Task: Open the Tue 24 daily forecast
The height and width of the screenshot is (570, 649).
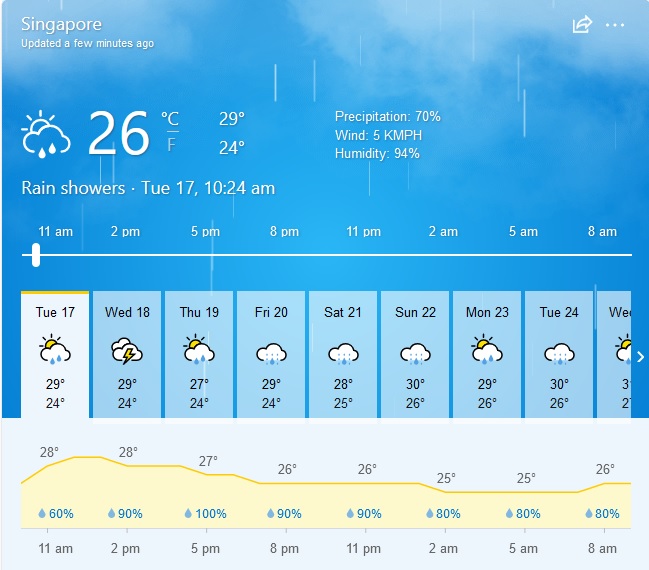Action: coord(559,355)
